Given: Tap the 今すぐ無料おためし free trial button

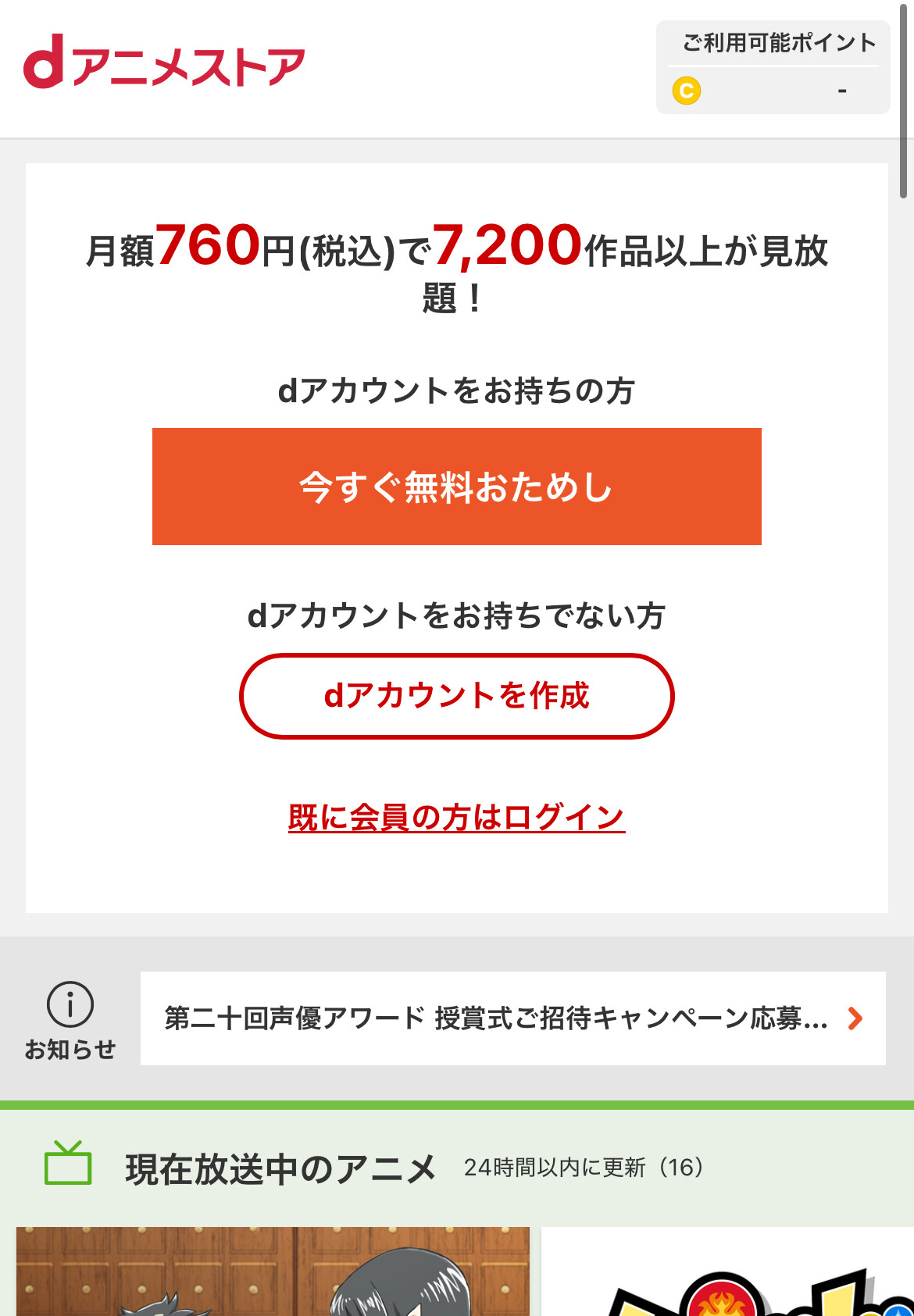Looking at the screenshot, I should click(x=456, y=486).
